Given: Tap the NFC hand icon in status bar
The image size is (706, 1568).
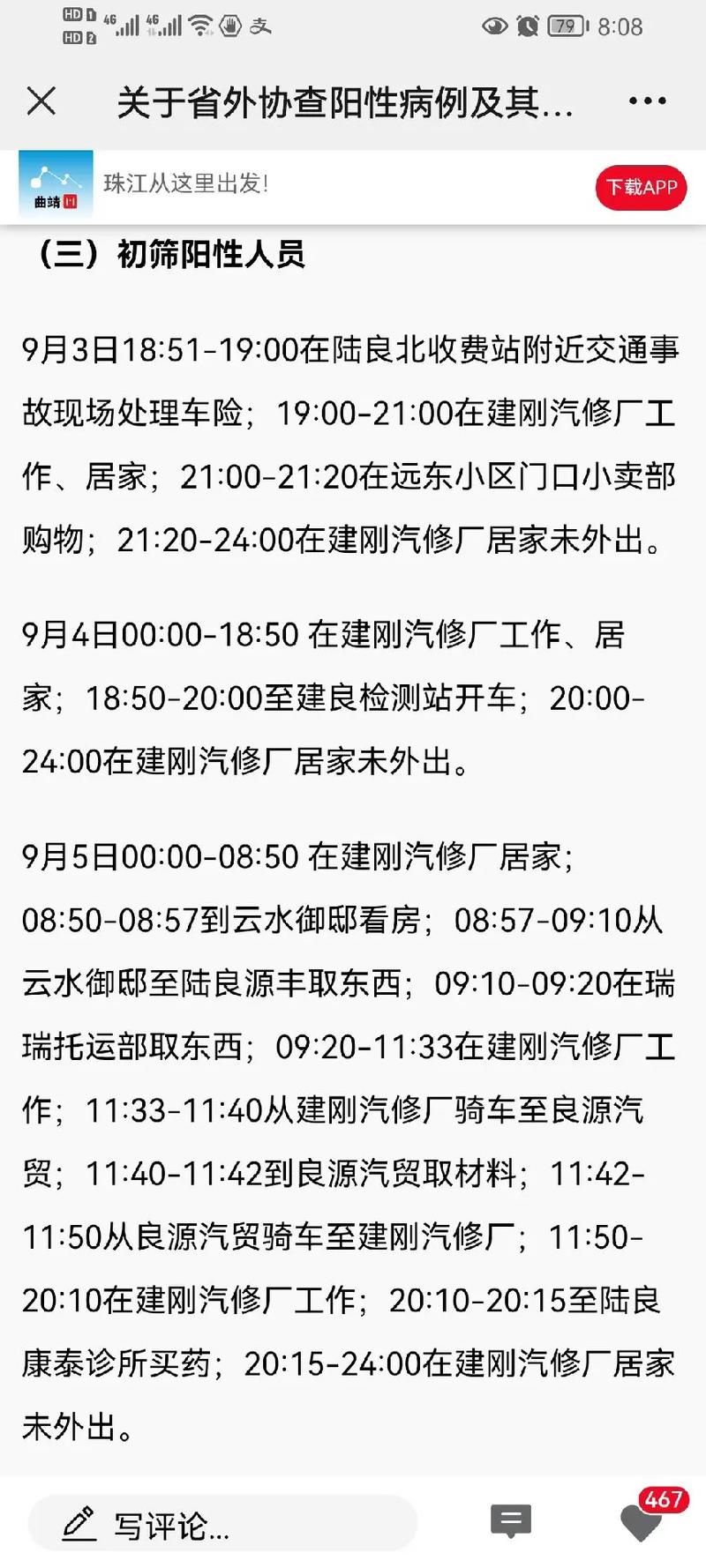Looking at the screenshot, I should pyautogui.click(x=230, y=26).
